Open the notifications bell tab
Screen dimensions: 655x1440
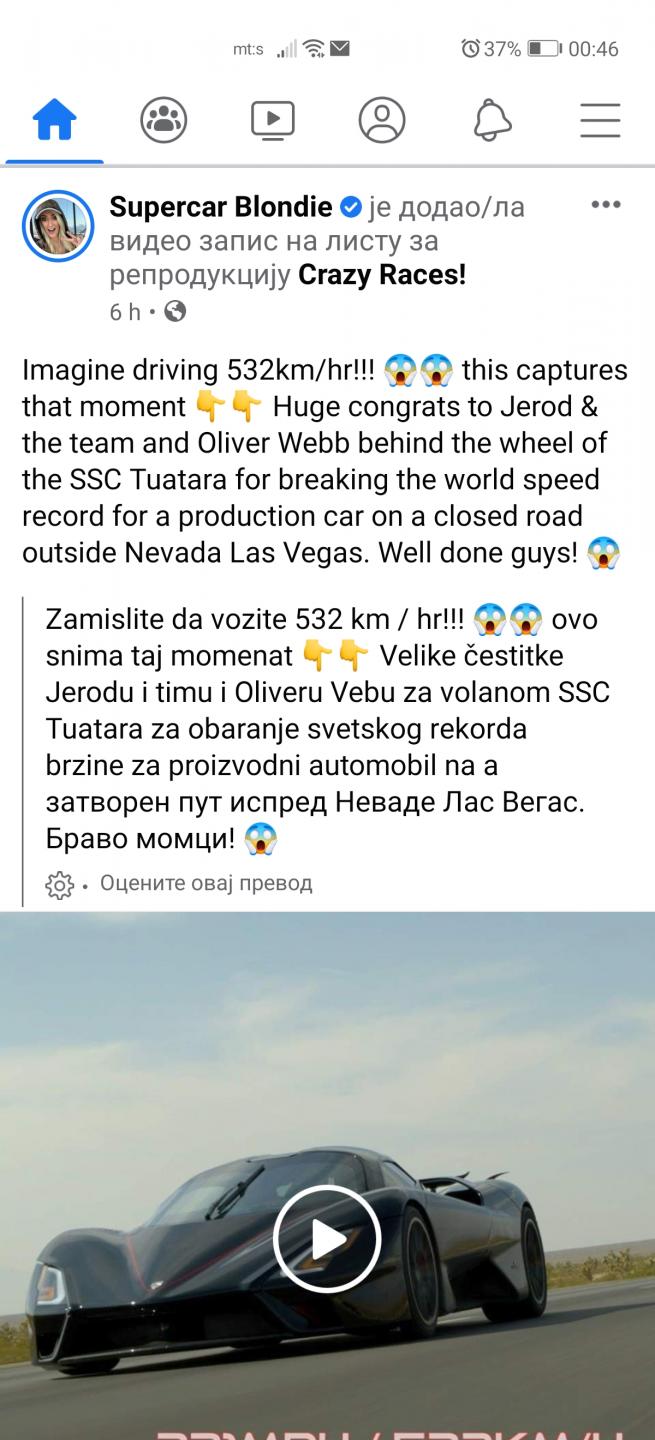tap(491, 121)
